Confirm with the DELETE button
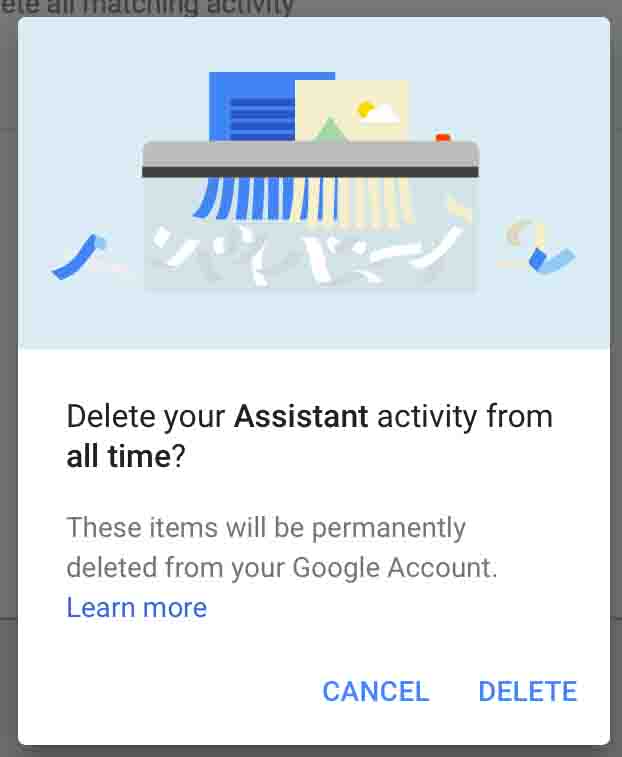 (x=527, y=691)
